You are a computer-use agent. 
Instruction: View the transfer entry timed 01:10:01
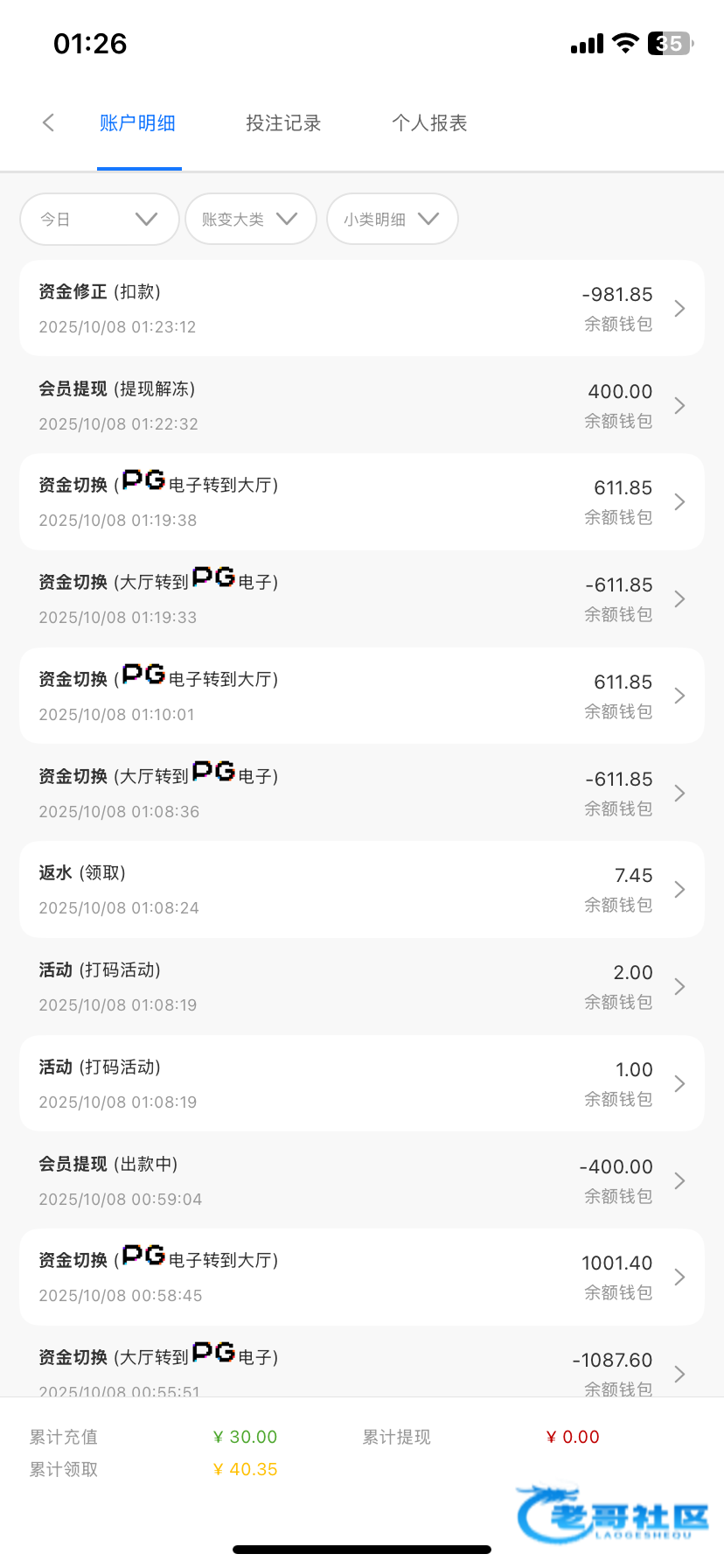pyautogui.click(x=362, y=696)
